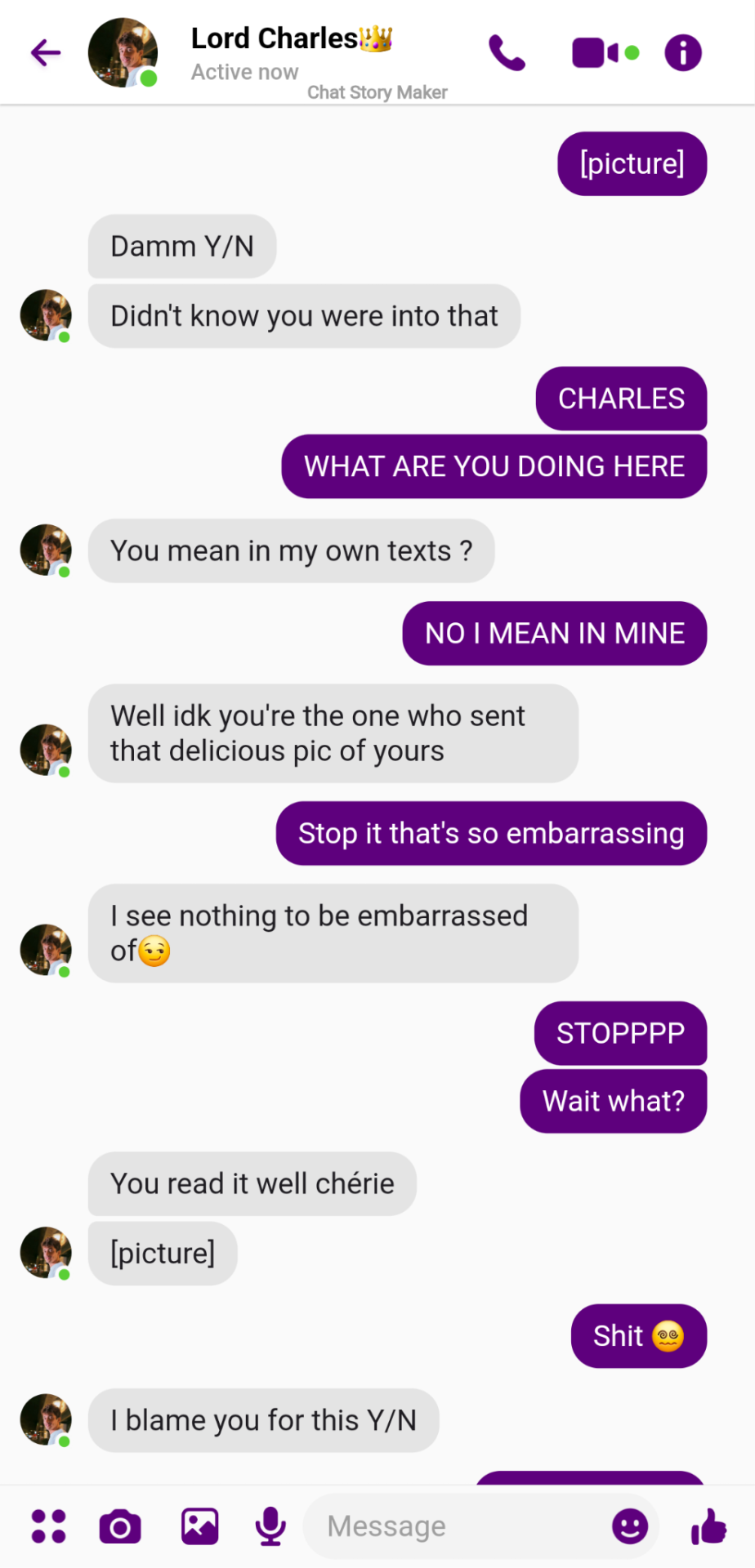Screen dimensions: 755x1568
Task: Open the photo gallery picker
Action: tap(200, 1526)
